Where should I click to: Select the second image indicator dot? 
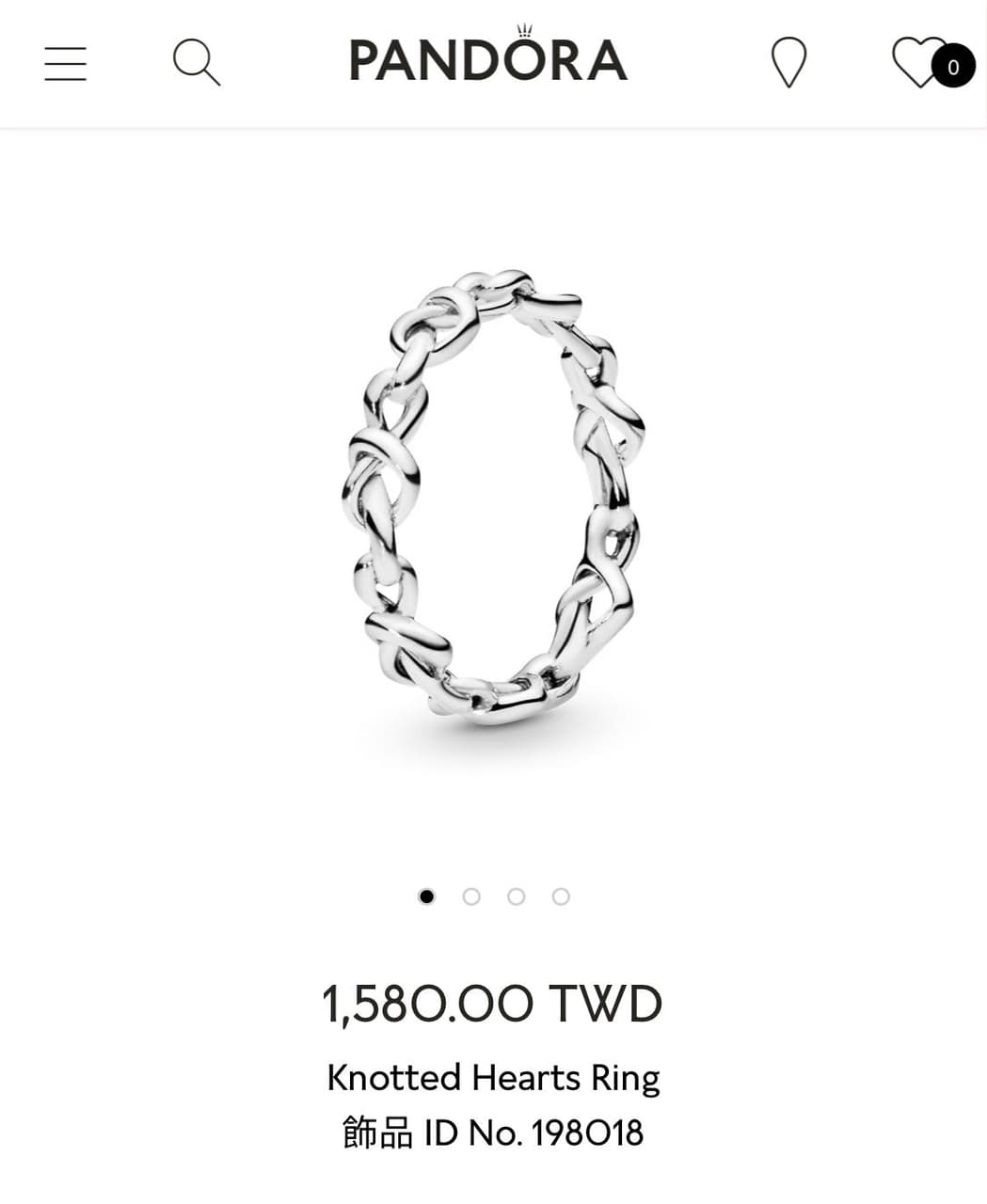(x=471, y=896)
